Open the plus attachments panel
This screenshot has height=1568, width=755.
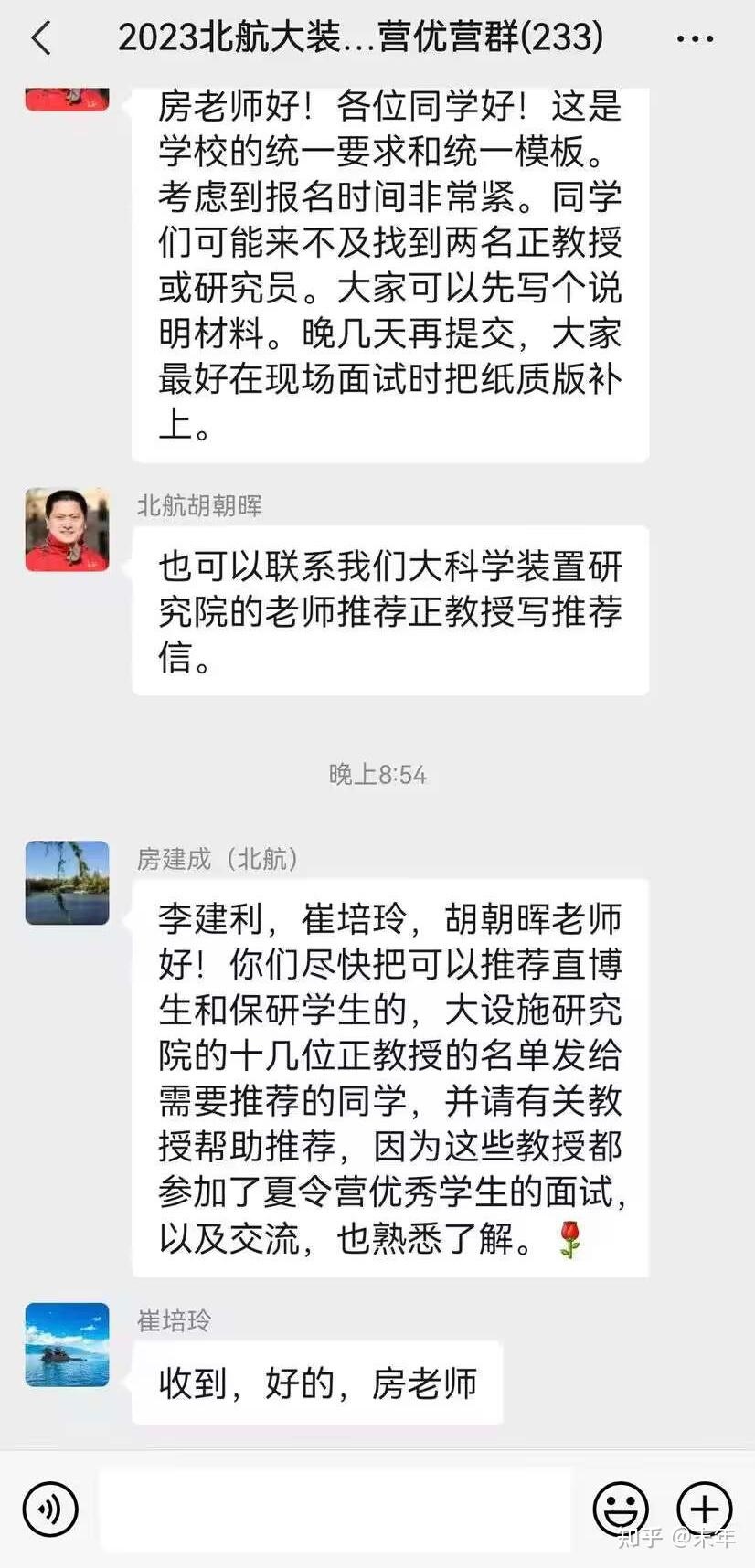point(704,1509)
